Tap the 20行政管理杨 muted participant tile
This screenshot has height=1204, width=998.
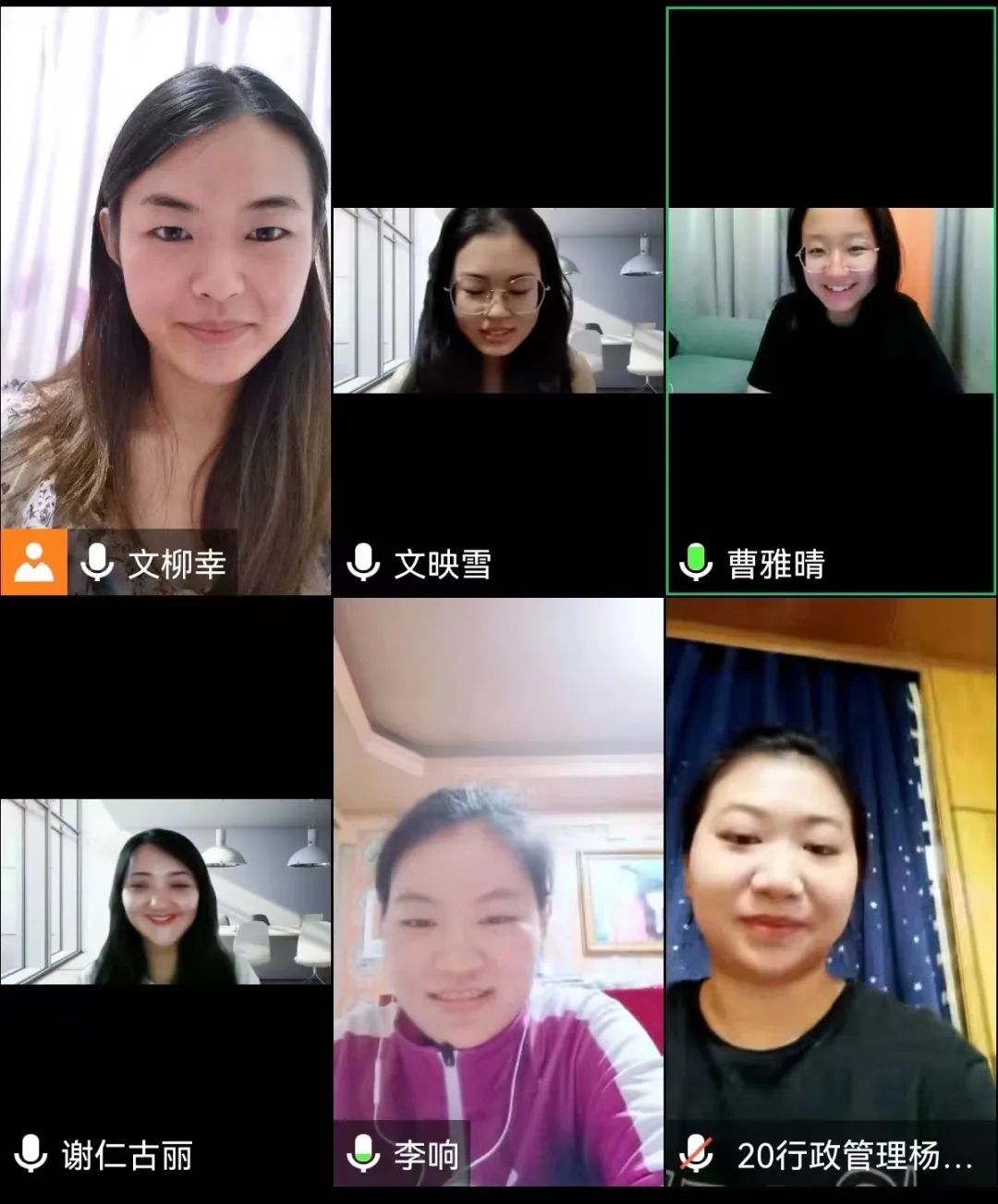click(x=831, y=892)
